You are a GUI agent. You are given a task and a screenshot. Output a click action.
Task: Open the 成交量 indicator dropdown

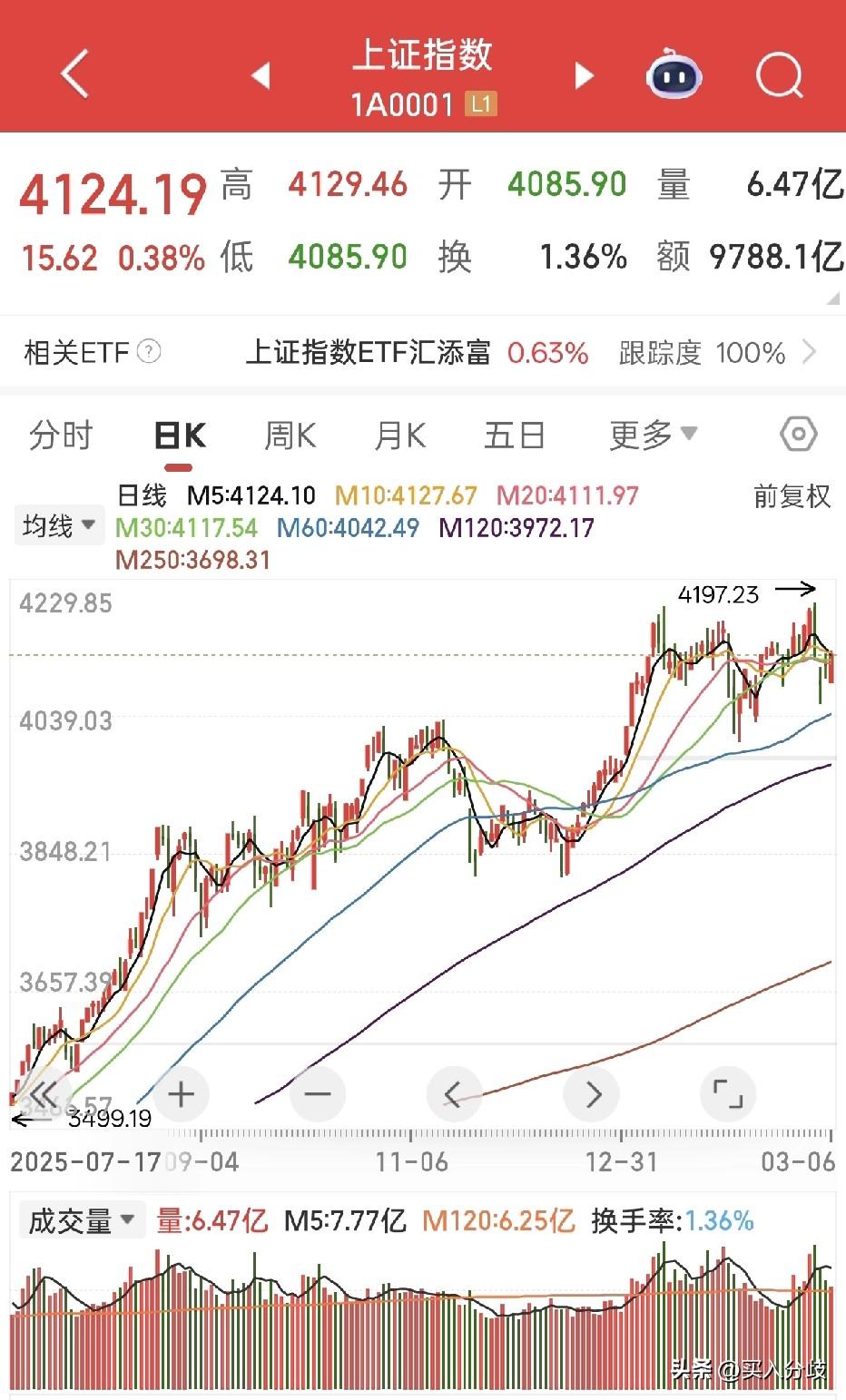pos(82,1220)
